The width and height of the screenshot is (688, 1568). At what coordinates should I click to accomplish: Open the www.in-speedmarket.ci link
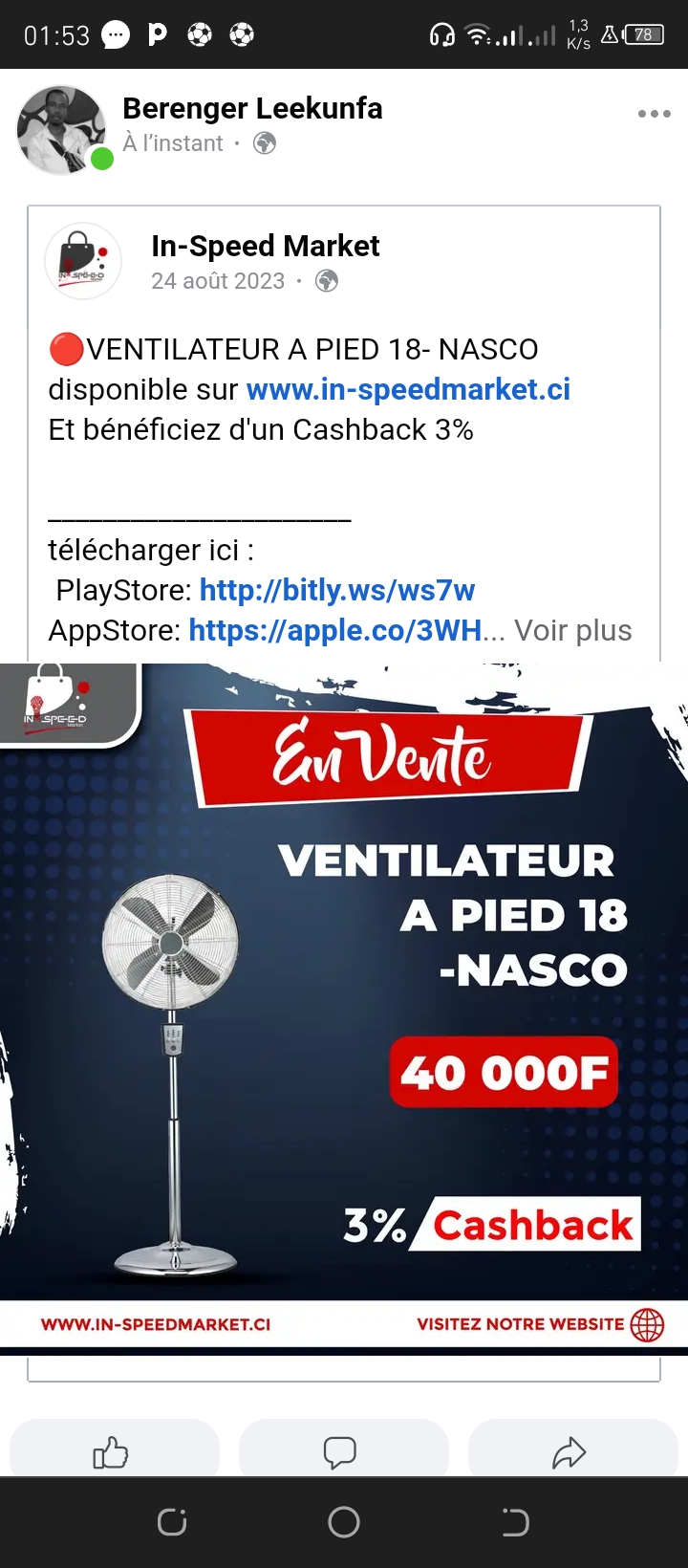tap(408, 390)
